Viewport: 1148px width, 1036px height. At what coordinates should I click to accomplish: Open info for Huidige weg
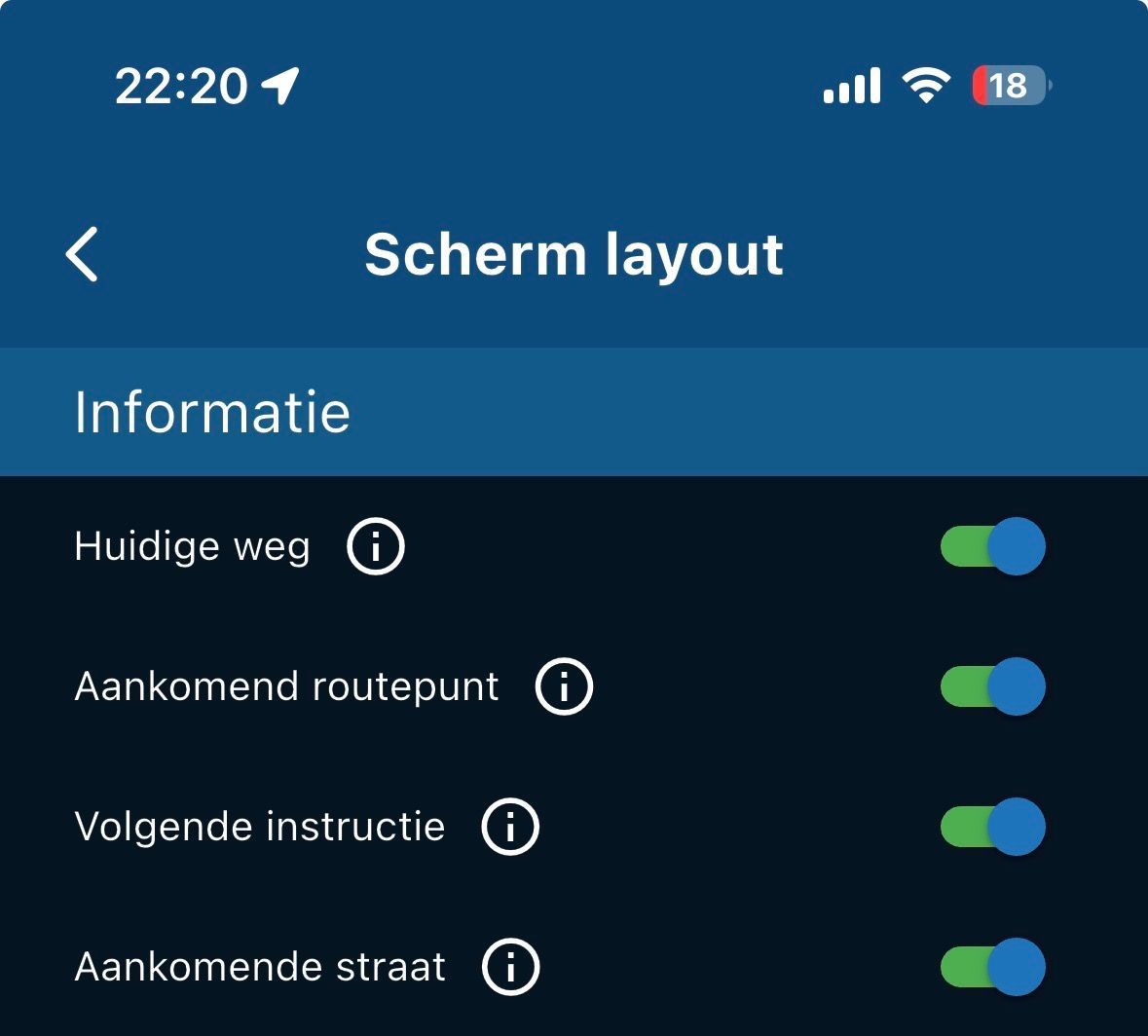pyautogui.click(x=376, y=547)
